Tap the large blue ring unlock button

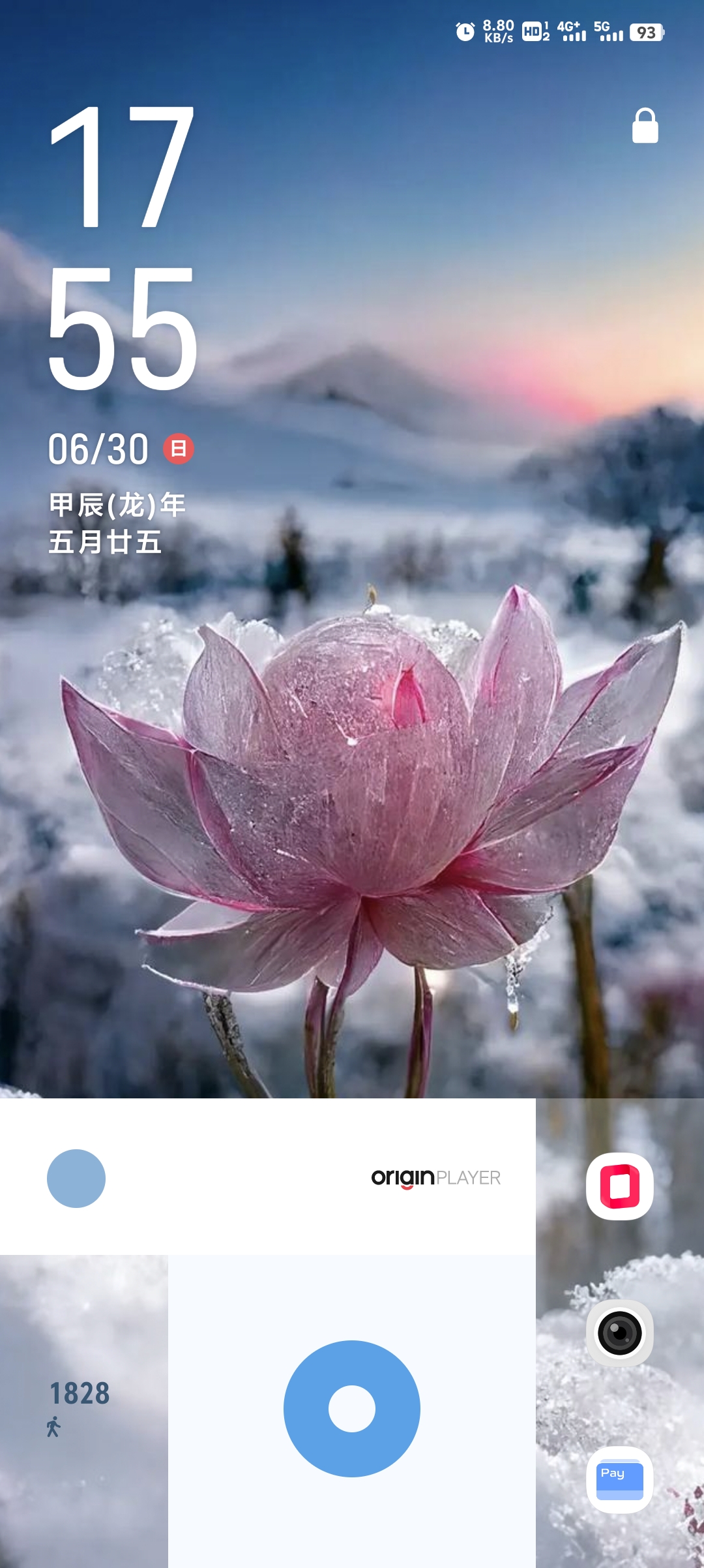tap(352, 1408)
